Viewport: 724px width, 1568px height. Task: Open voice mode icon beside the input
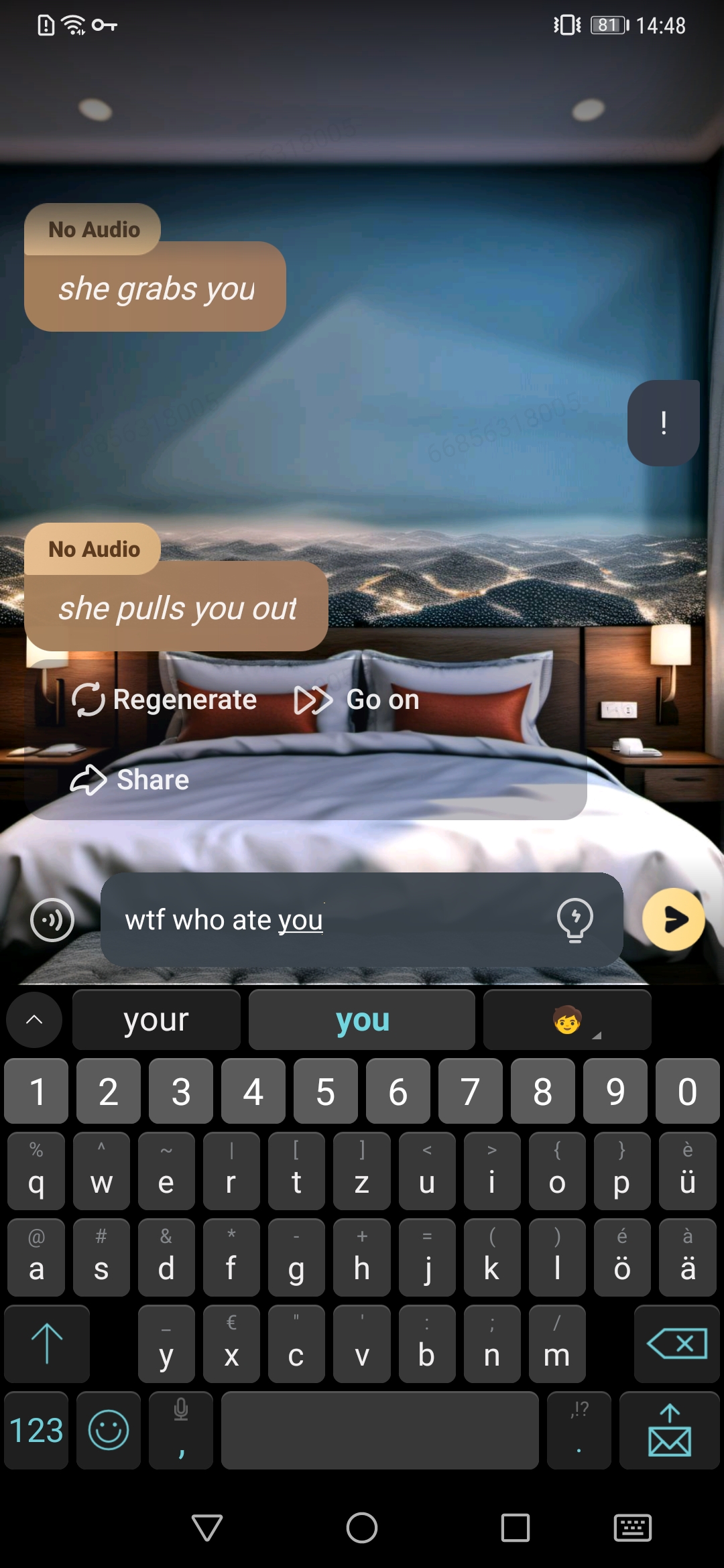point(52,919)
